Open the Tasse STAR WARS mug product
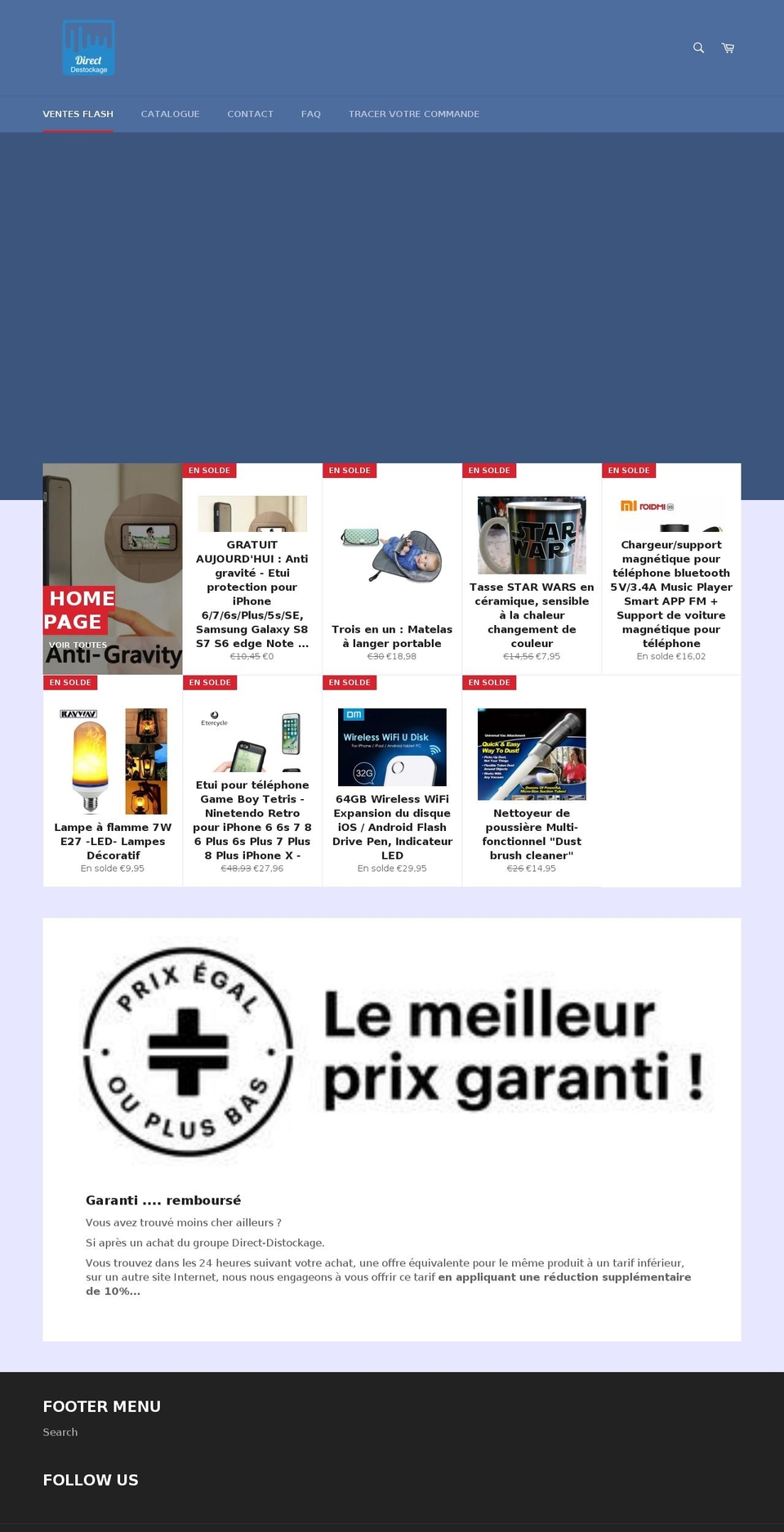The width and height of the screenshot is (784, 1532). tap(532, 569)
